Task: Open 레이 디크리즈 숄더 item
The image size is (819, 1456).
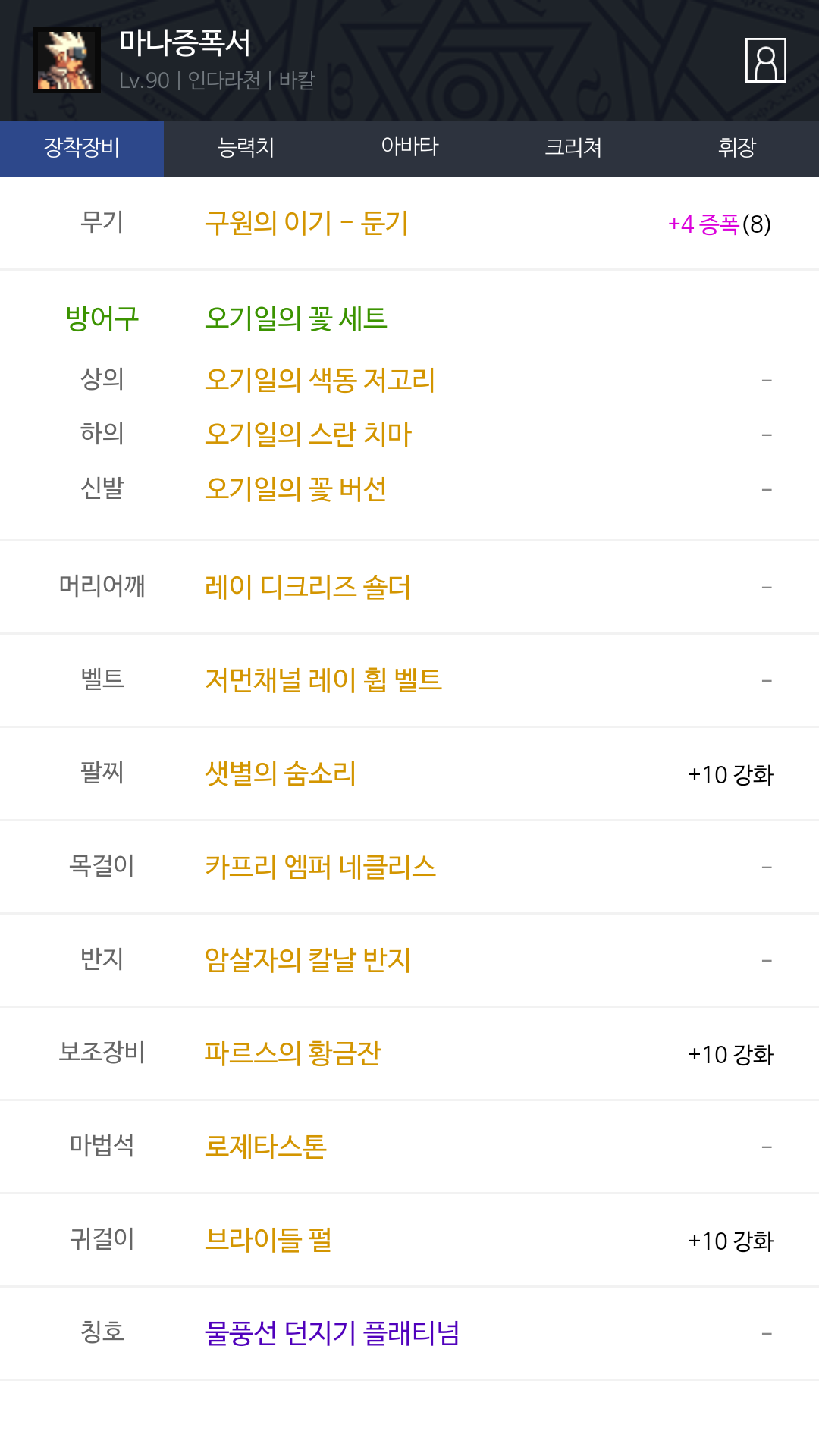Action: [x=308, y=587]
